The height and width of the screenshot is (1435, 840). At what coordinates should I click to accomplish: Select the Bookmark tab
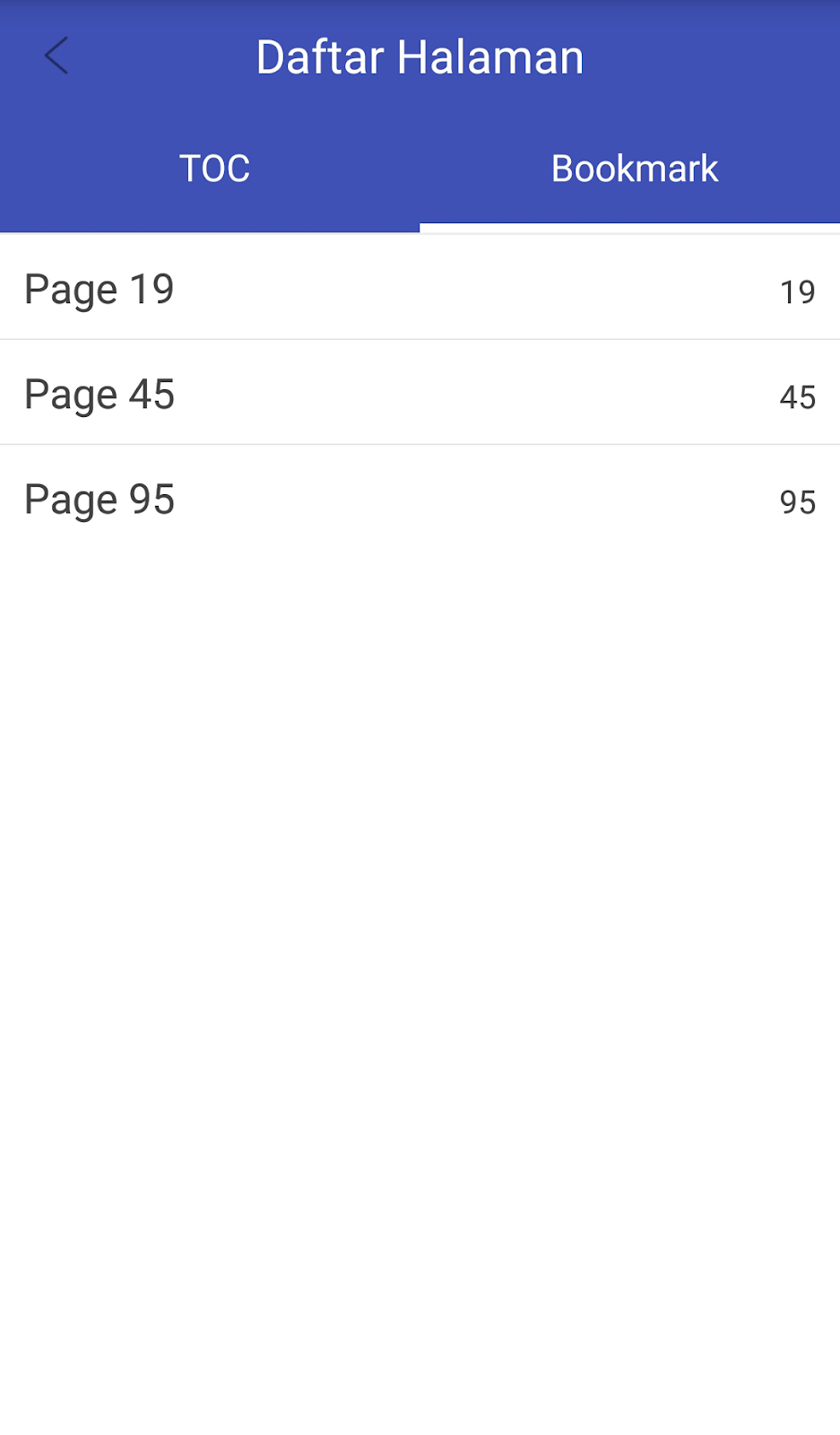tap(634, 169)
